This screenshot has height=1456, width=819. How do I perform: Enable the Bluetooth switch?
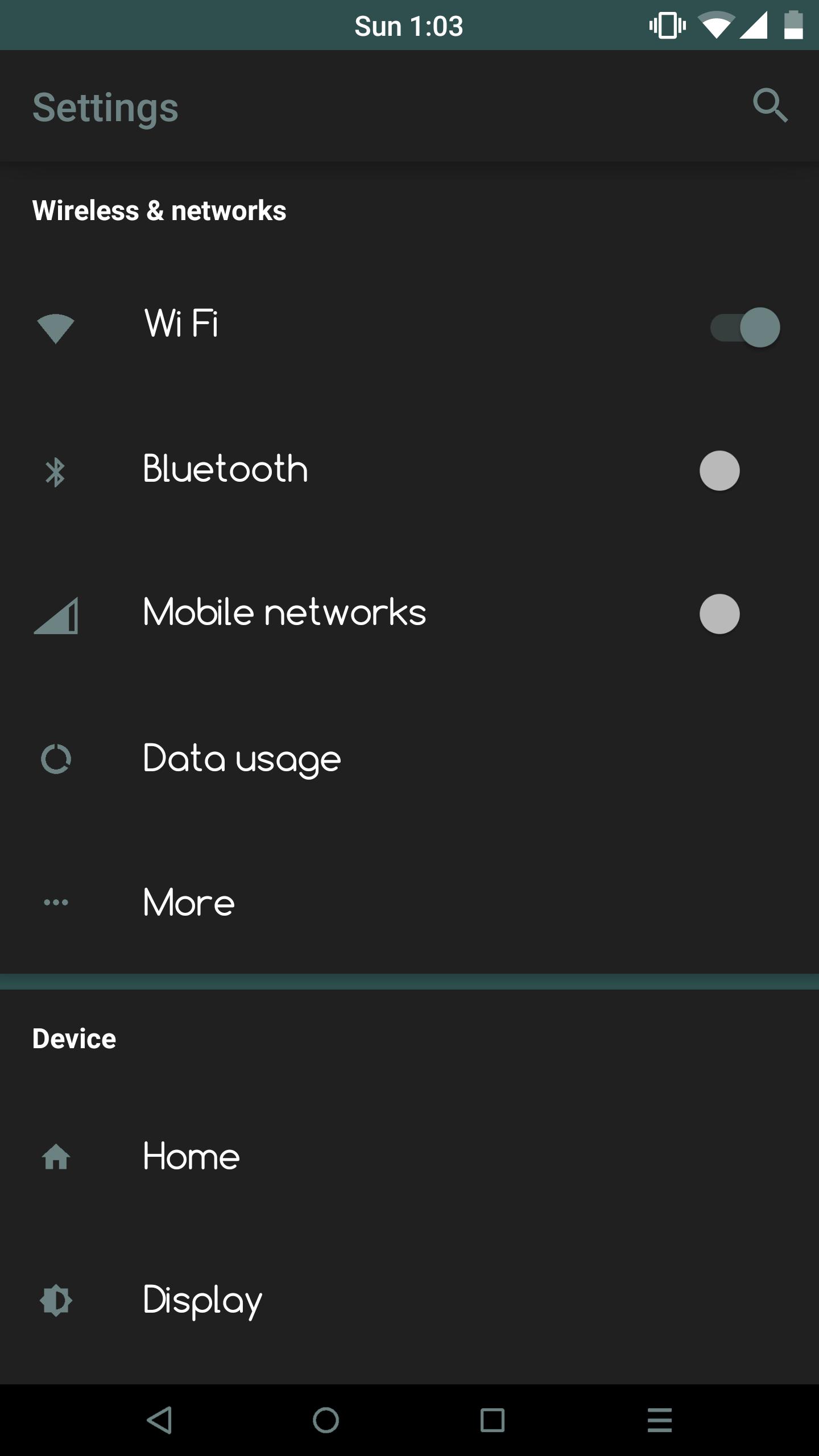click(720, 471)
